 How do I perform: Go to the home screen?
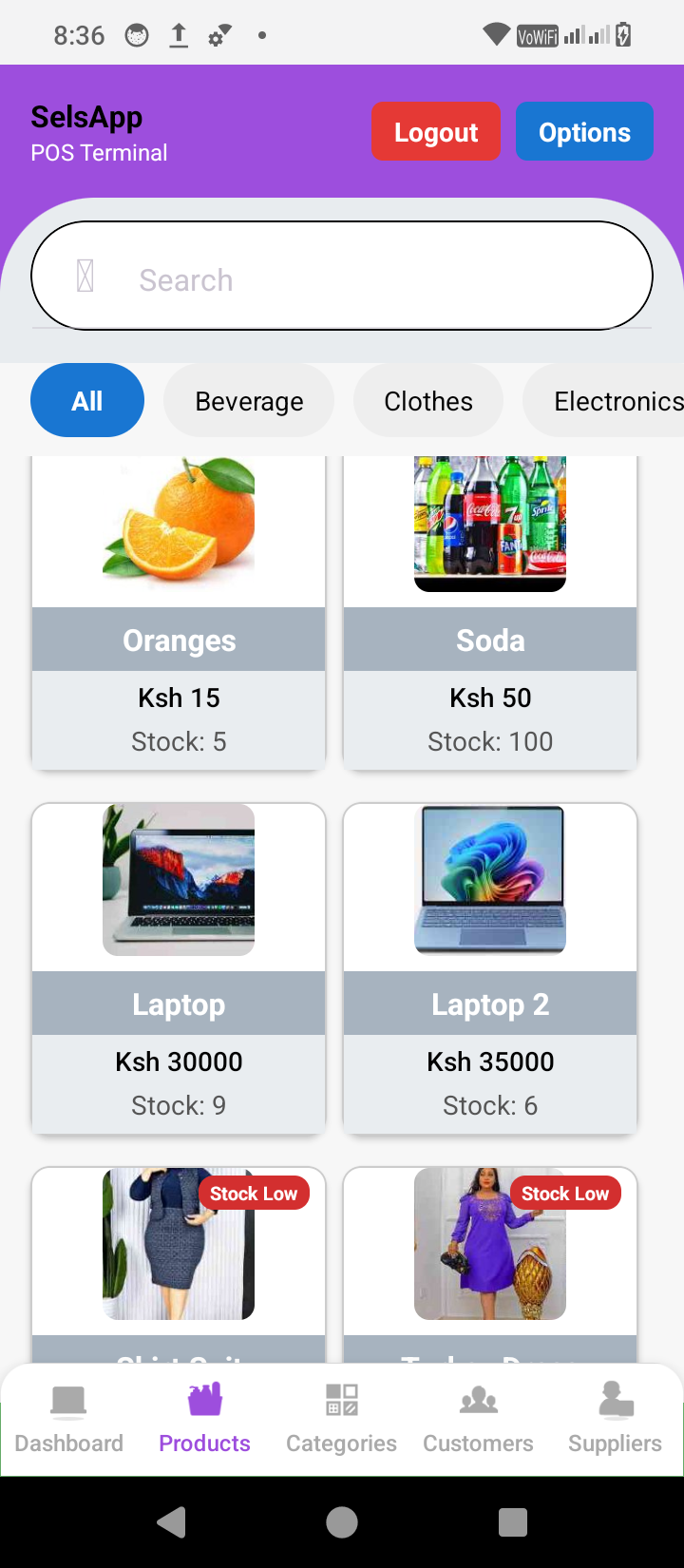[342, 1522]
